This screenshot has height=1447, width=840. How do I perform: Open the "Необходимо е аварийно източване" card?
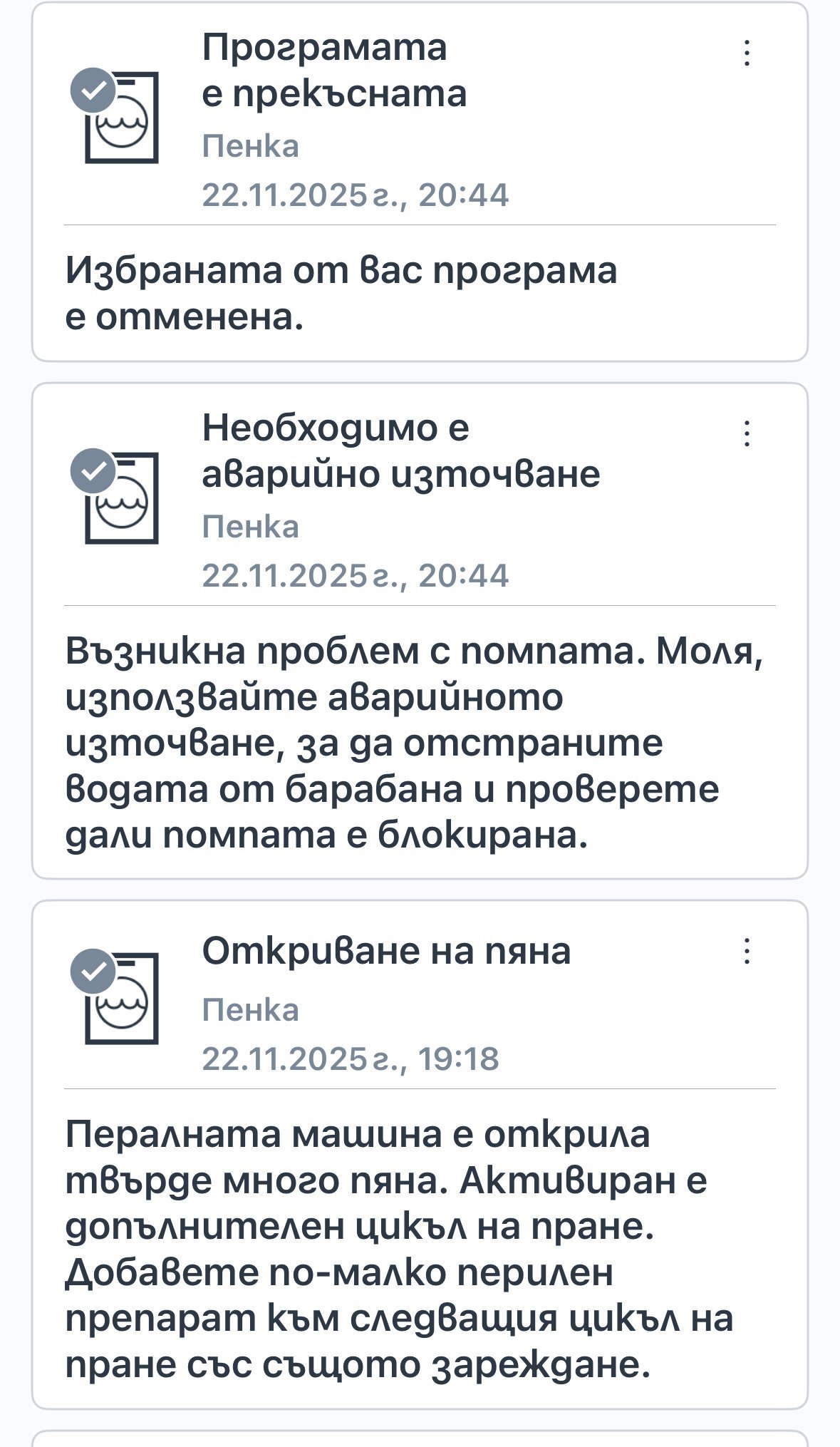coord(420,631)
